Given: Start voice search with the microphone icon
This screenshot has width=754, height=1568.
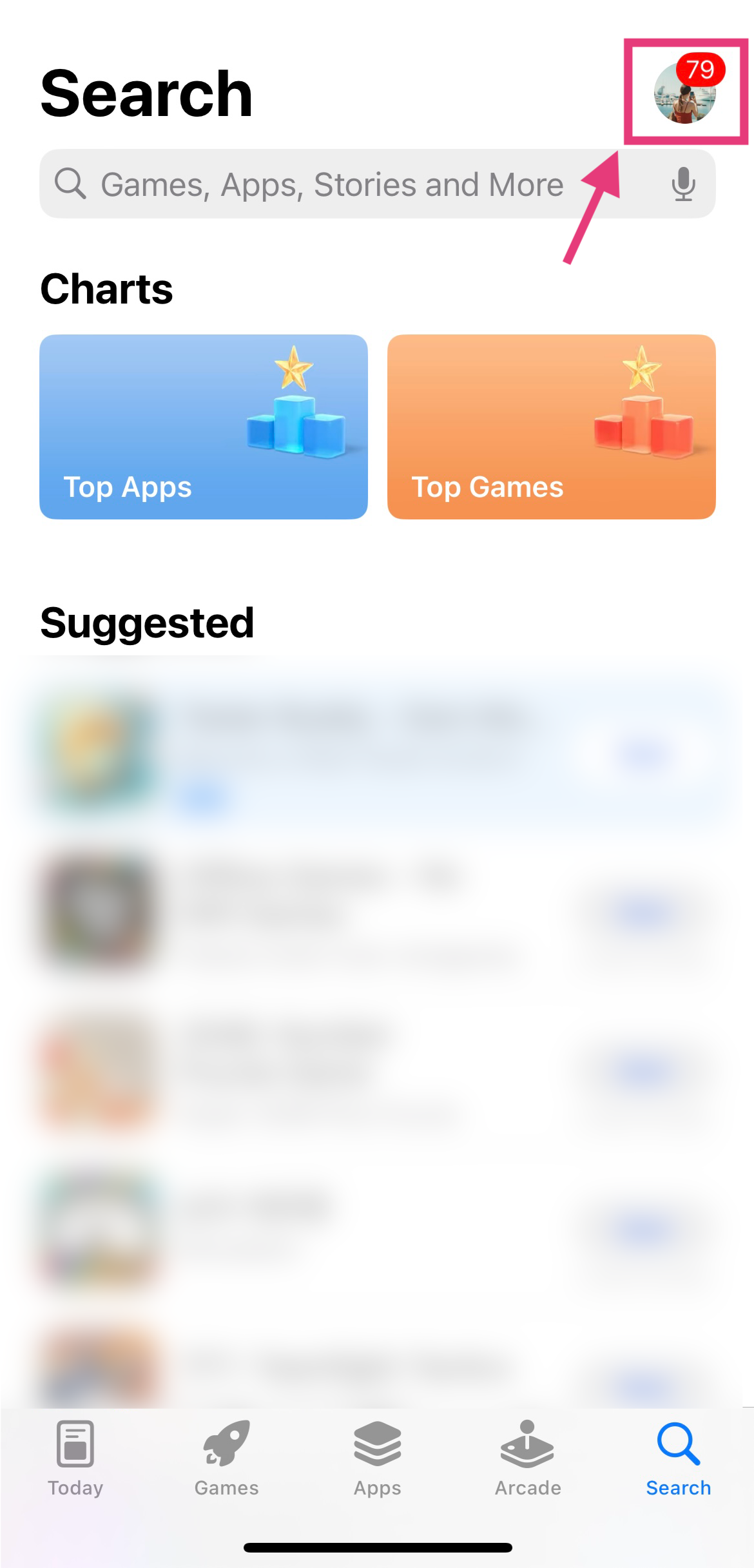Looking at the screenshot, I should 682,184.
